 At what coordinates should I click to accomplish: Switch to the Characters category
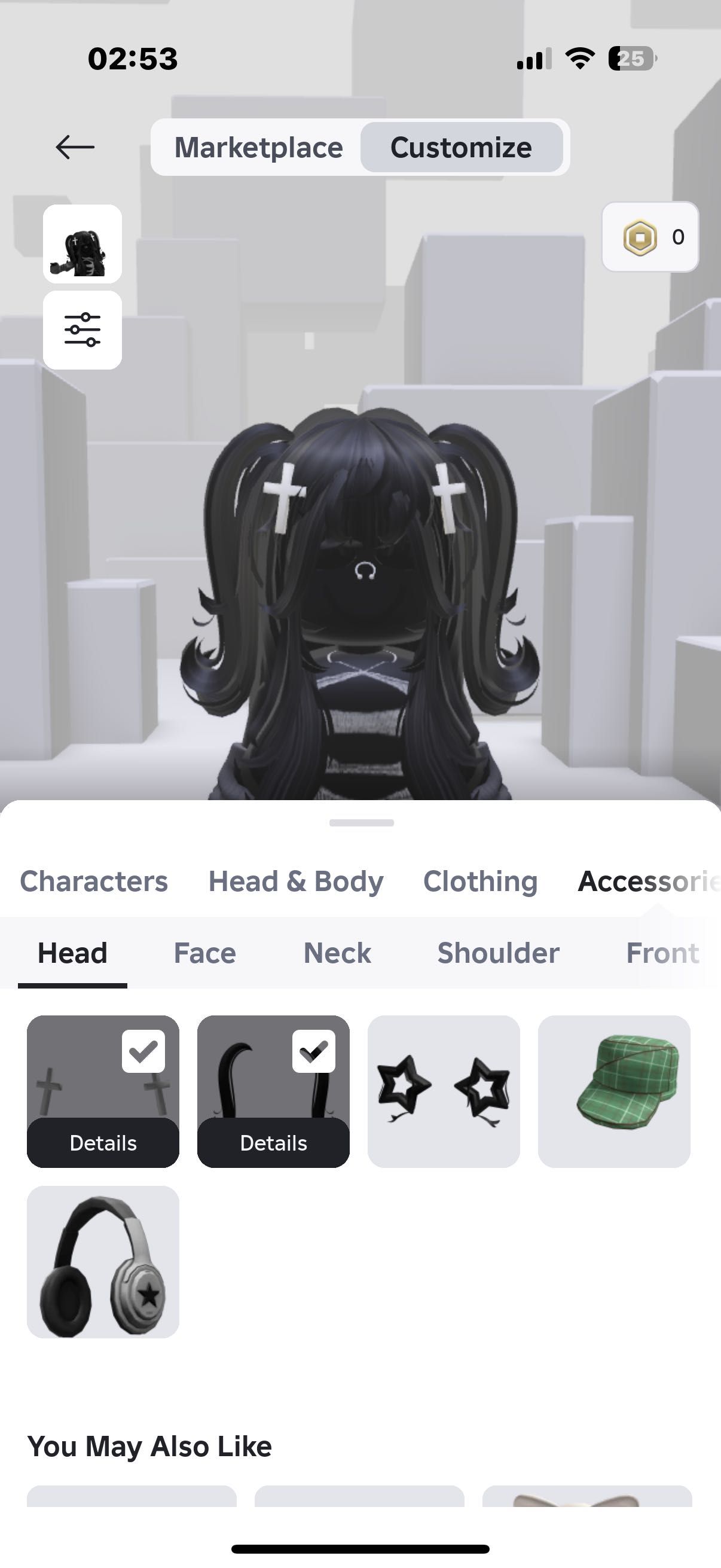[x=94, y=881]
